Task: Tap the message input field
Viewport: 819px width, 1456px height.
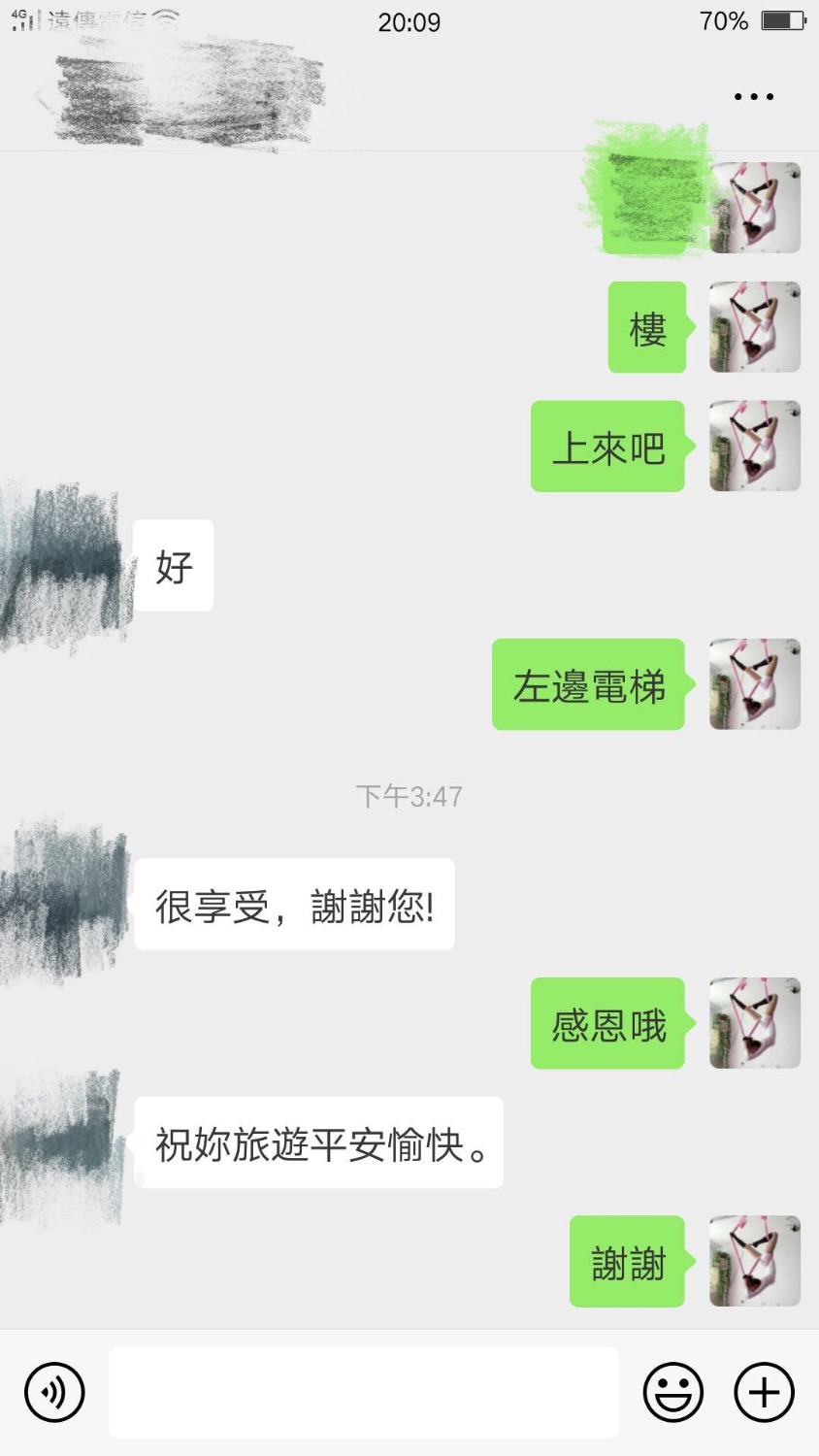Action: click(364, 1392)
